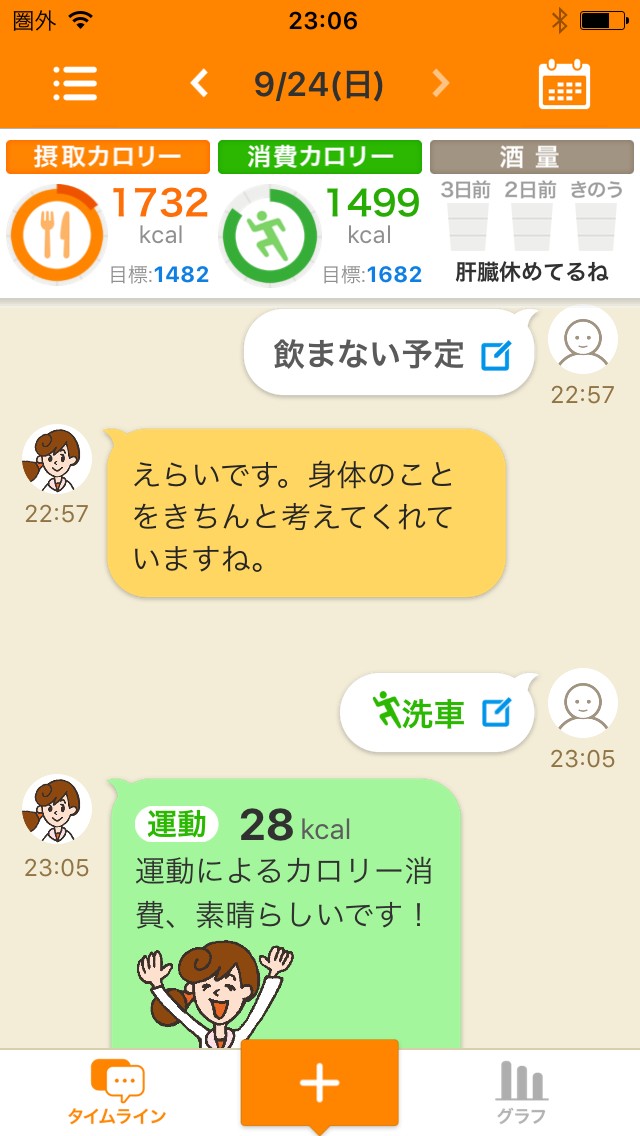Go to the next day
640x1136 pixels.
pos(440,84)
